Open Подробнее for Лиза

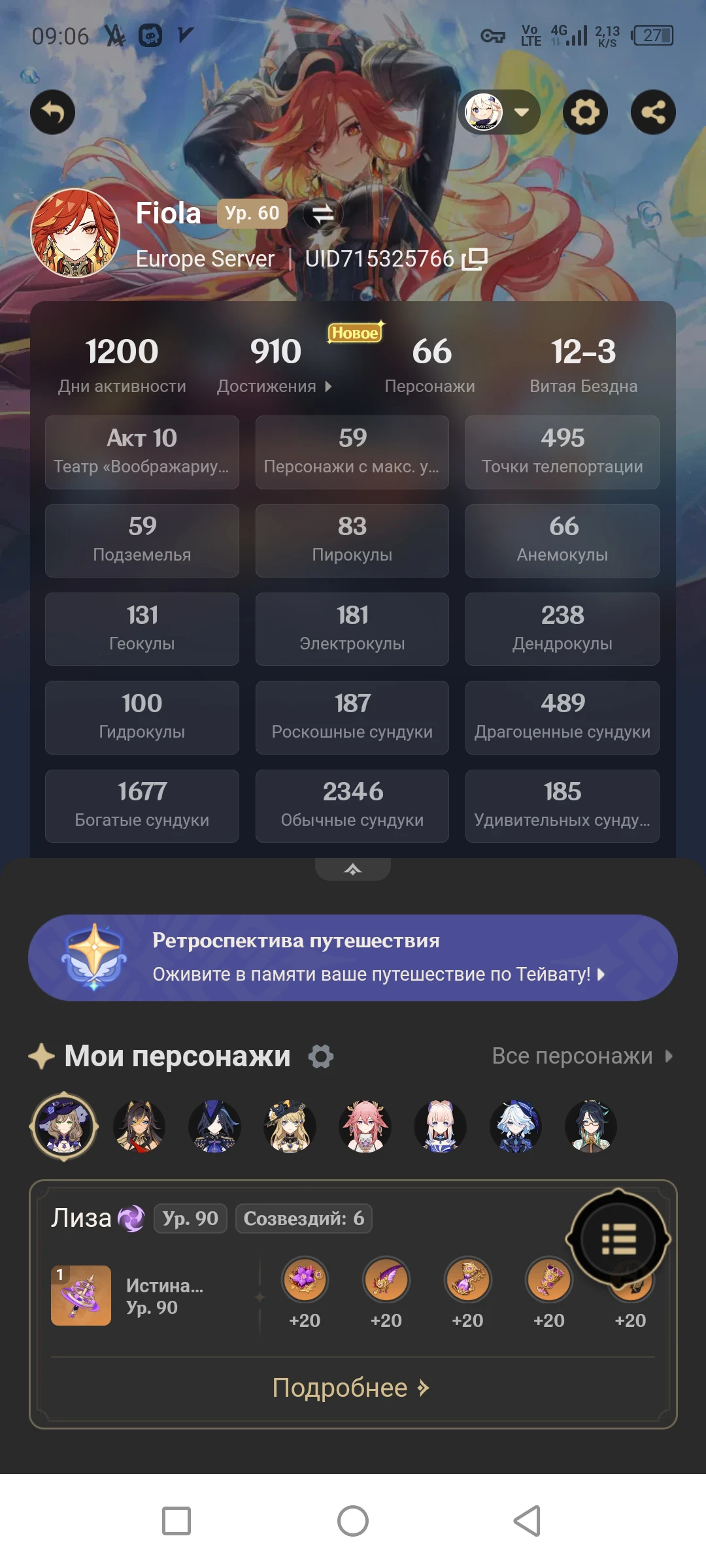click(x=351, y=1387)
